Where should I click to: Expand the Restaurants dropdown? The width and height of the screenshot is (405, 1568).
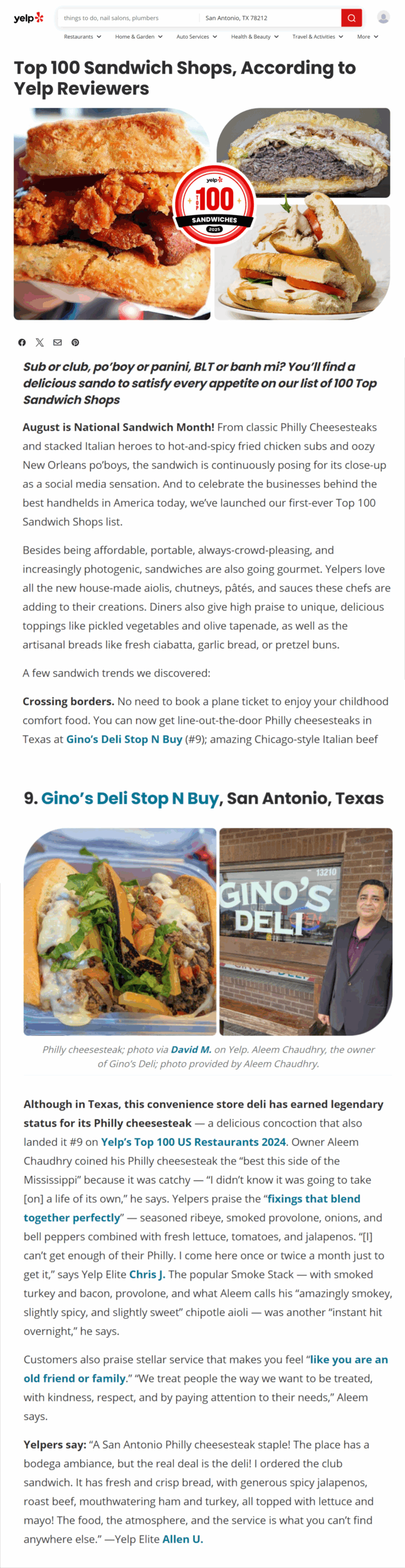(82, 37)
